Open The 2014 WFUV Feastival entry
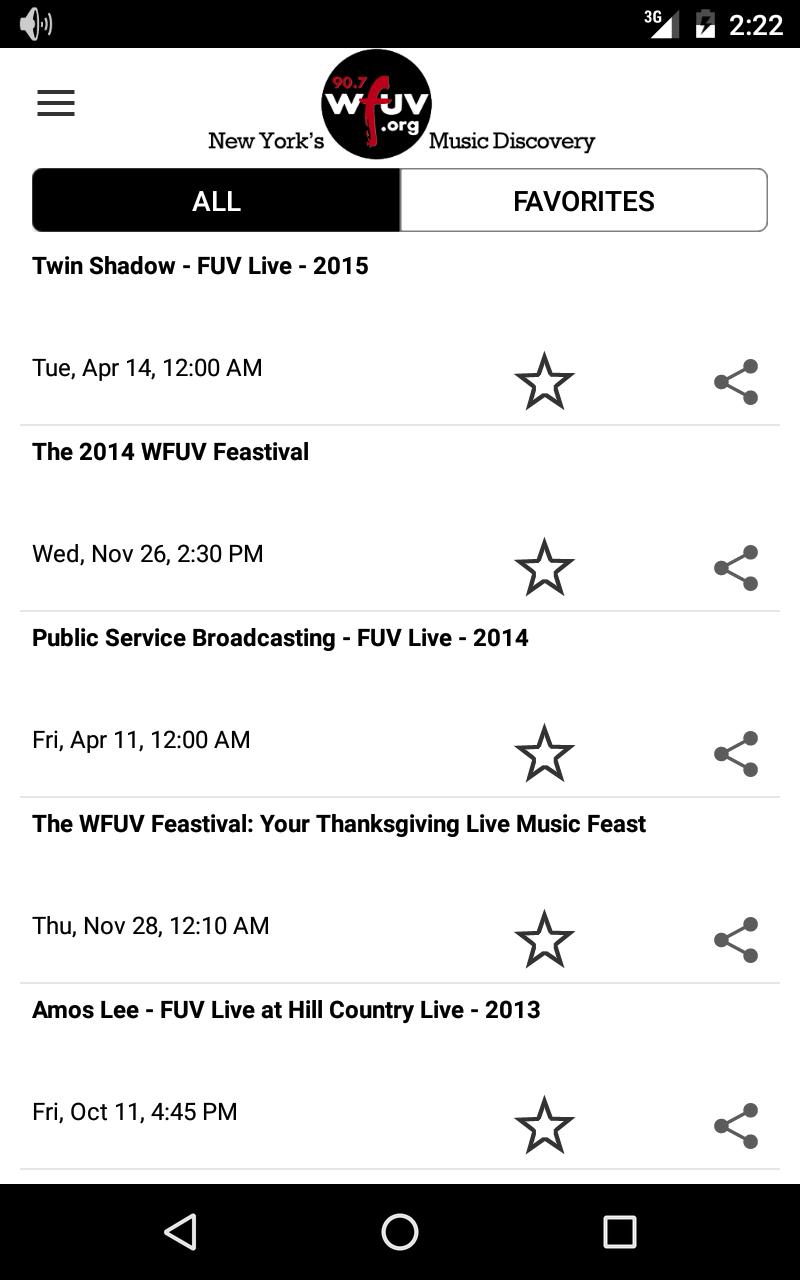This screenshot has width=800, height=1280. click(x=171, y=452)
